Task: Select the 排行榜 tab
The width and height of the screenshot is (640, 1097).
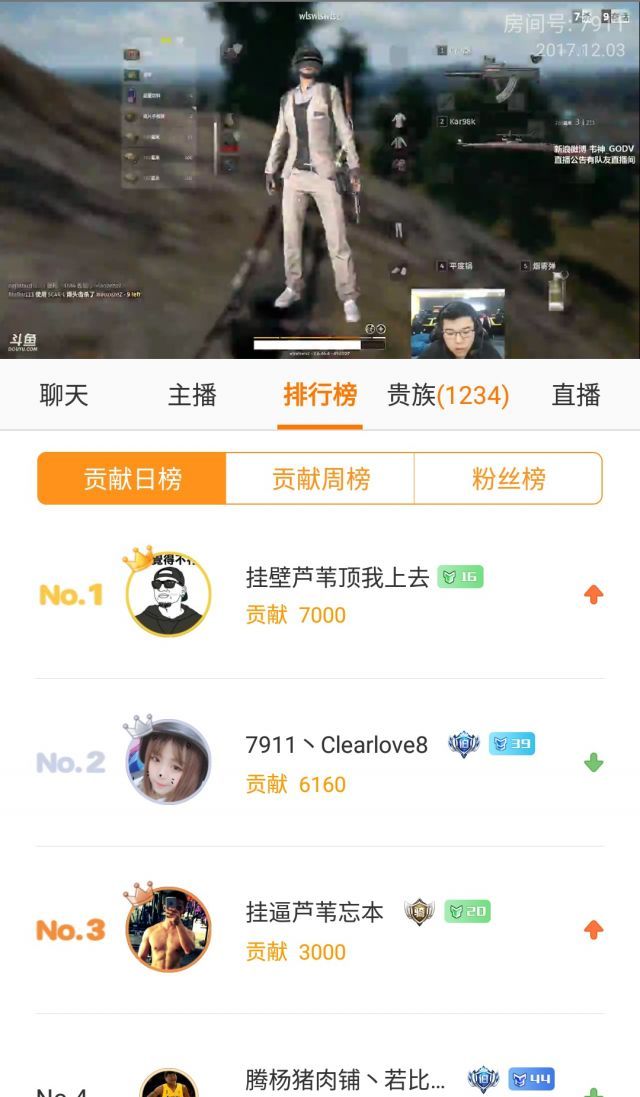Action: tap(320, 395)
